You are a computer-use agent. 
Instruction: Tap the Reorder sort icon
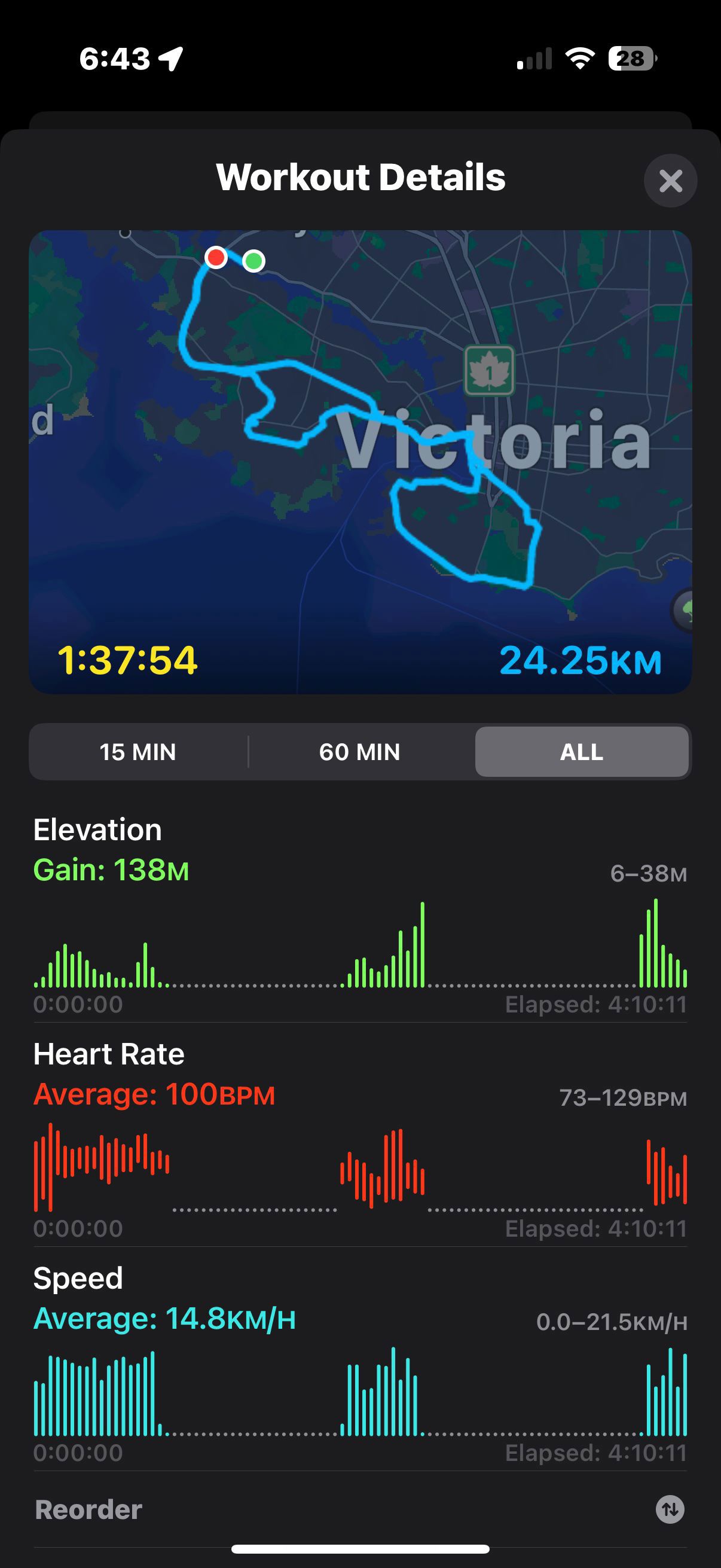point(670,1509)
